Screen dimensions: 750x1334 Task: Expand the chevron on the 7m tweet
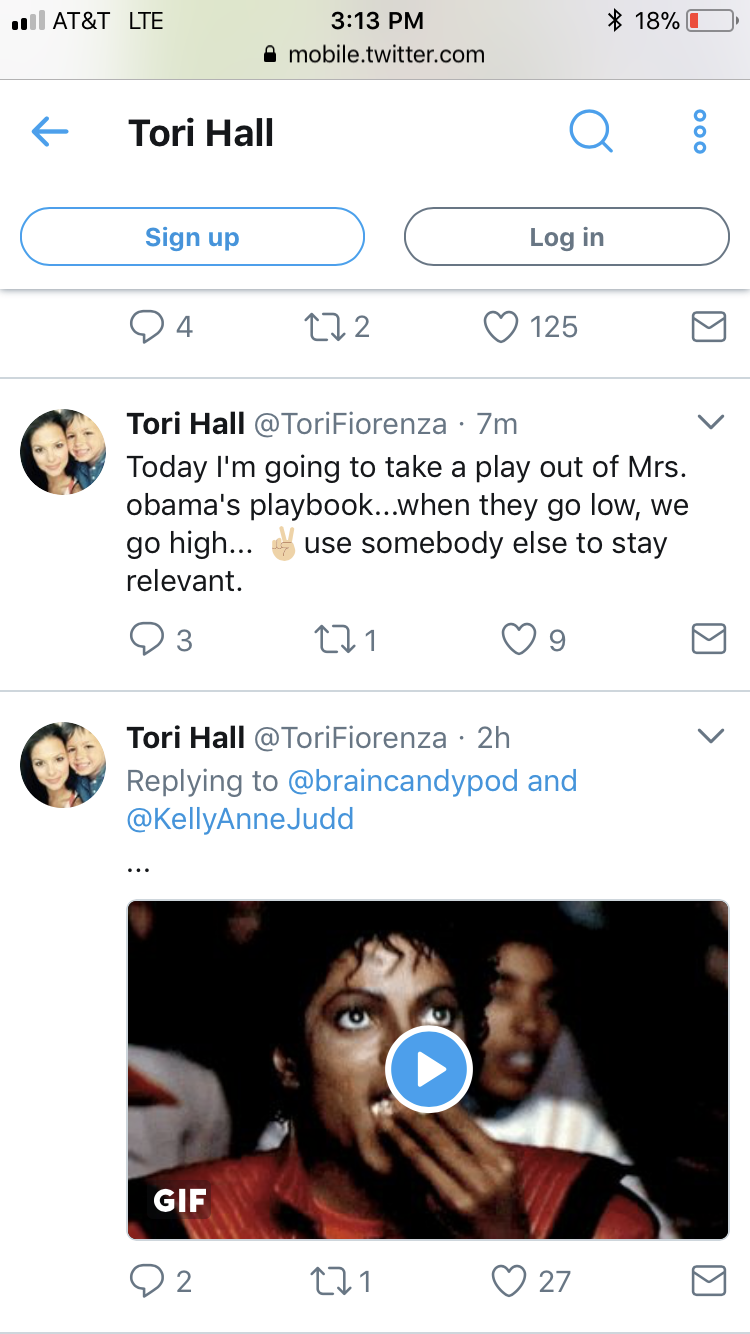710,423
